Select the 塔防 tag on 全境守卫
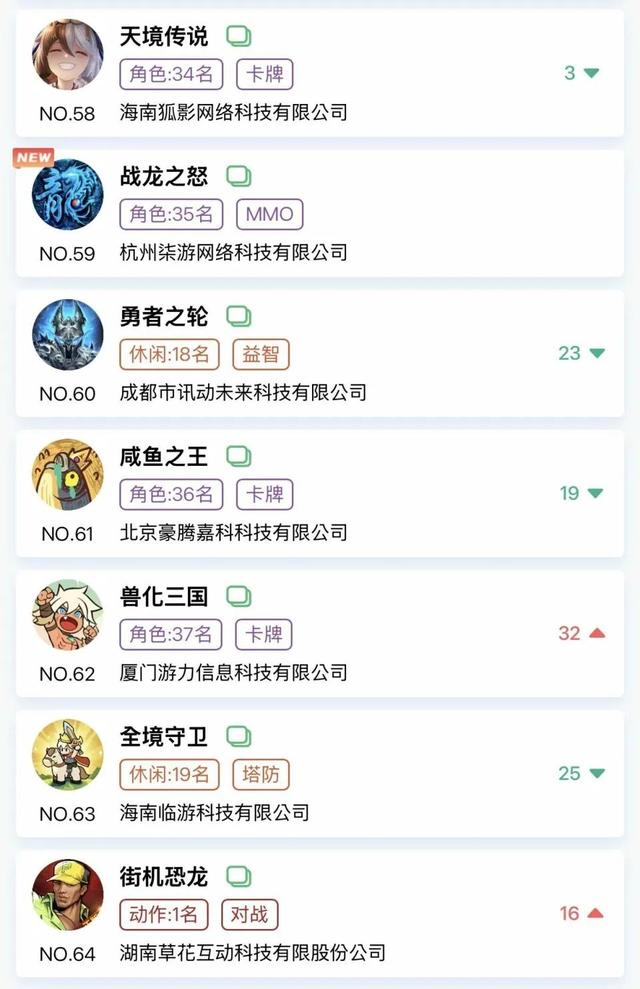 (261, 774)
